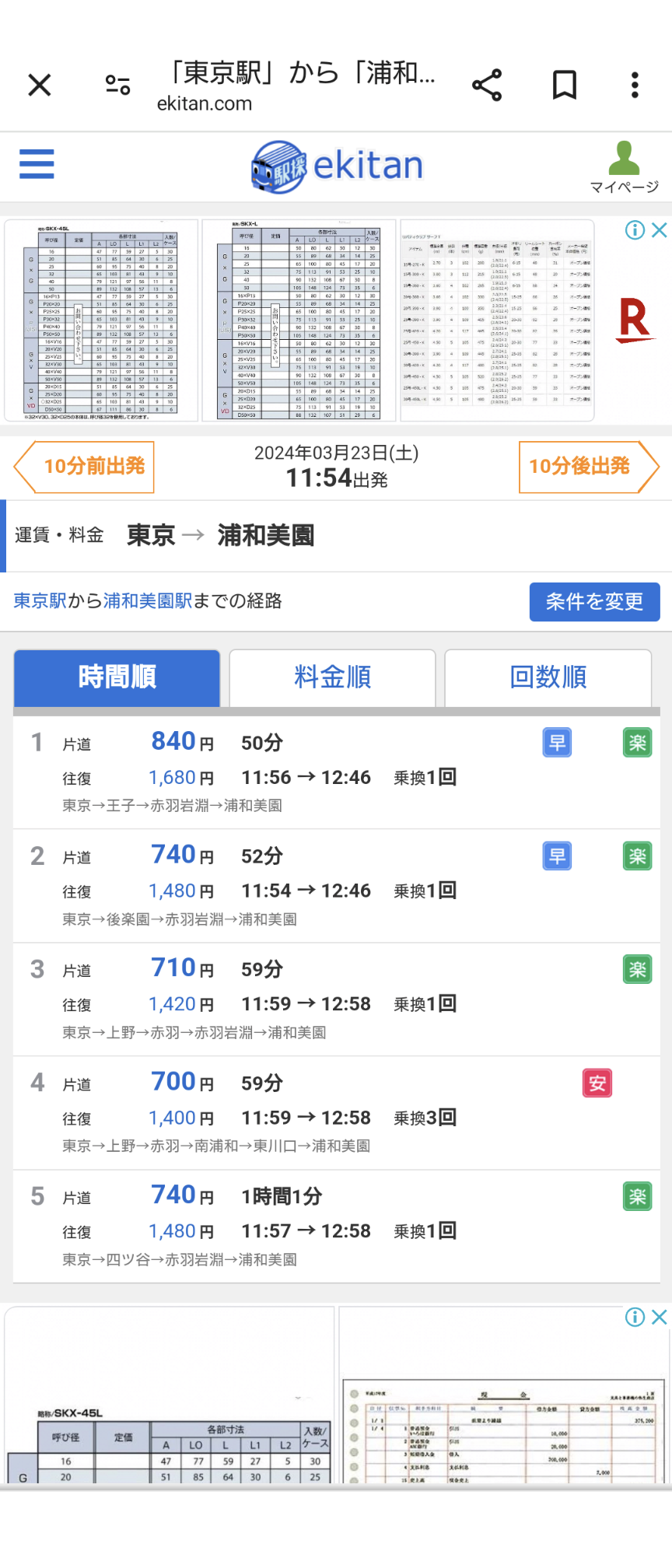Screen dimensions: 672x1568
Task: Go to マイページ
Action: [624, 167]
